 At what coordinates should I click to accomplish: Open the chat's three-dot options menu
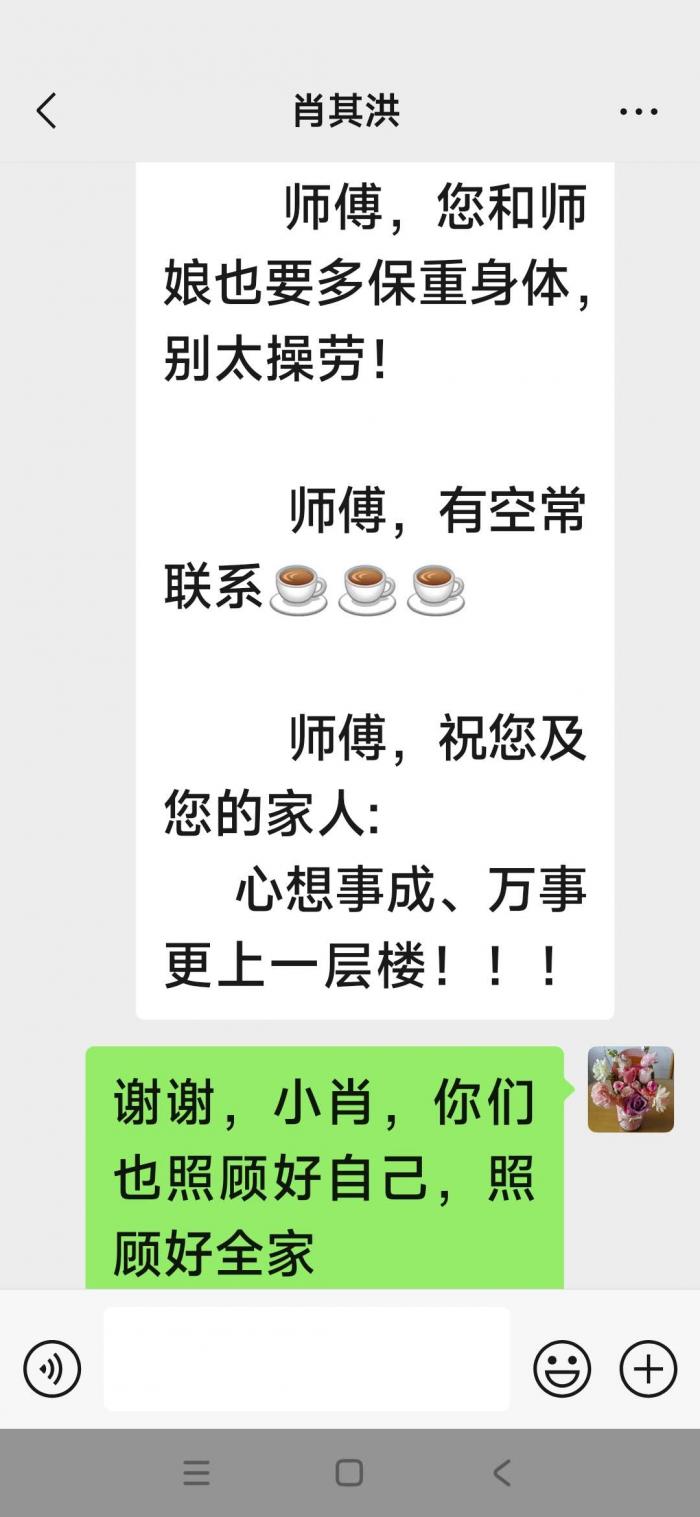tap(638, 111)
